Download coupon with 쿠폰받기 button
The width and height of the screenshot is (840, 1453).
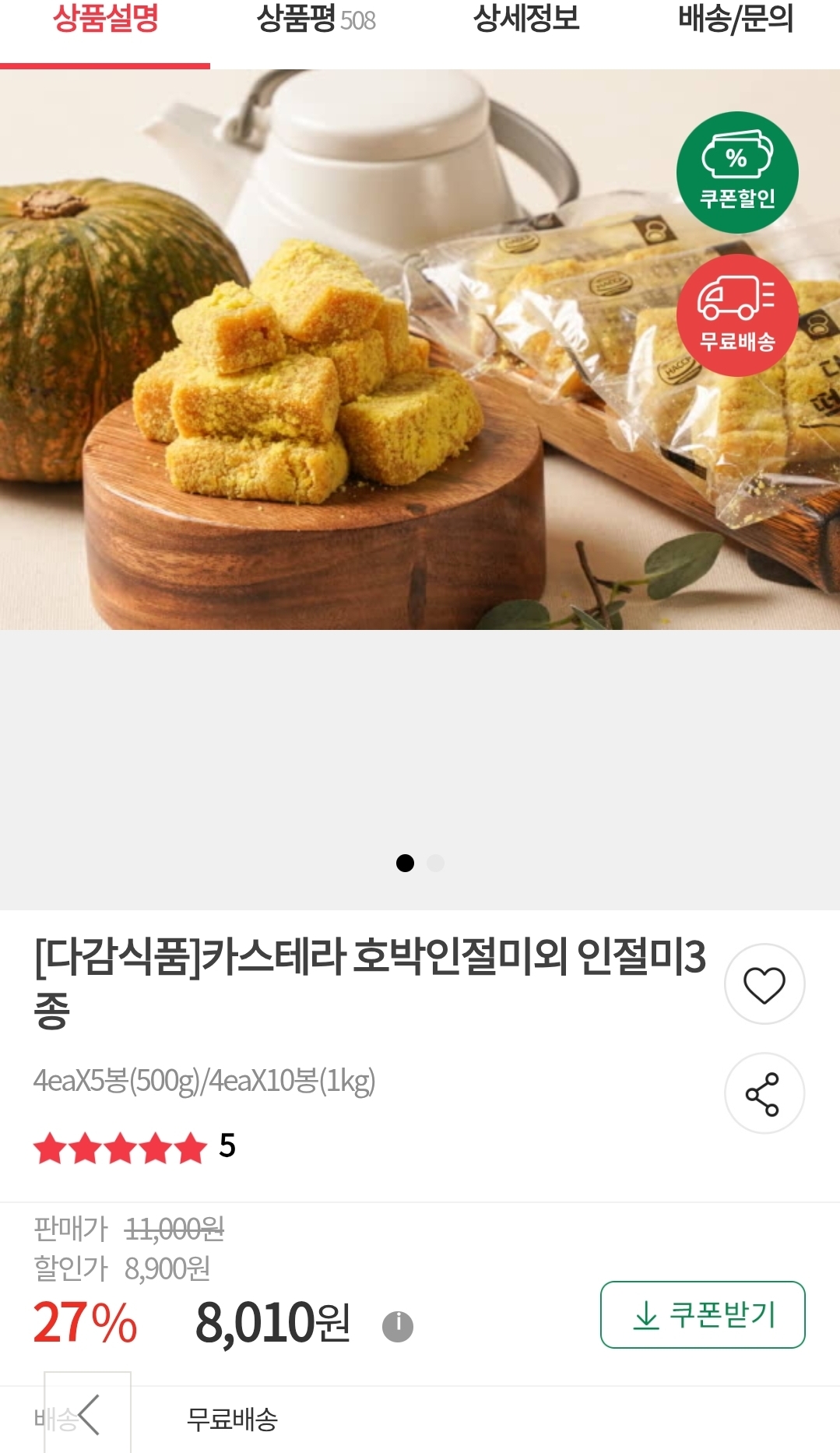click(702, 1314)
